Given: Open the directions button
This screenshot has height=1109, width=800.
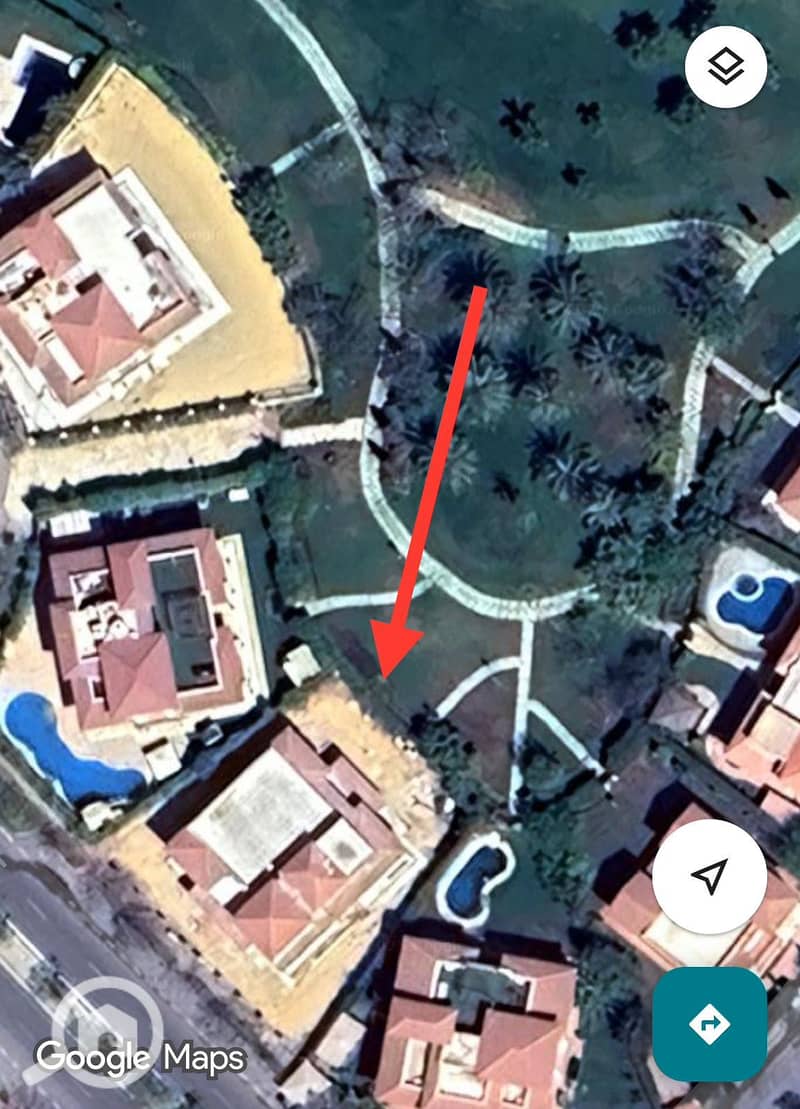Looking at the screenshot, I should (x=709, y=1023).
